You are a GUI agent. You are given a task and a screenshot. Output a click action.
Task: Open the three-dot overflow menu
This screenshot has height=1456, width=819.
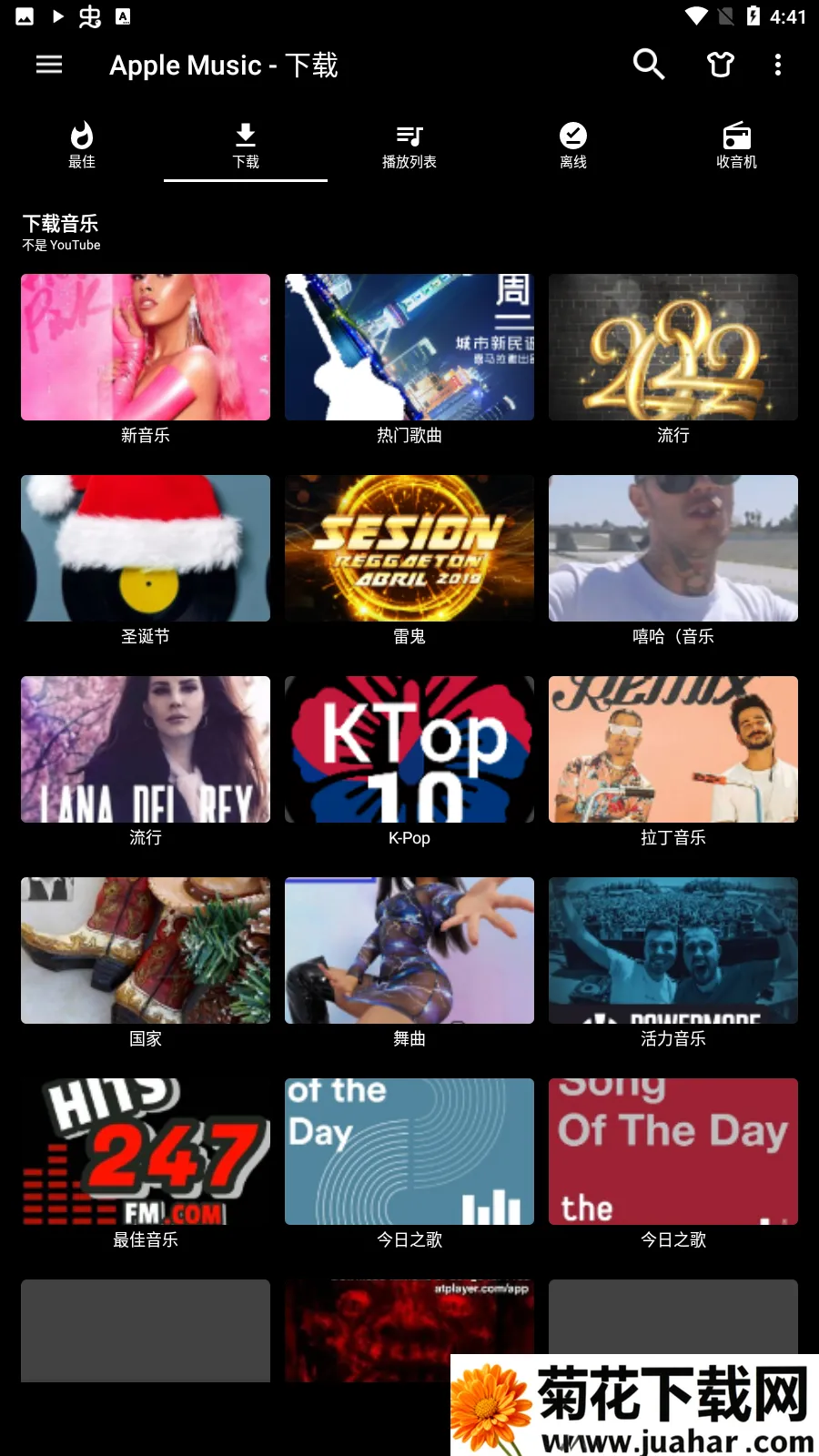tap(778, 65)
